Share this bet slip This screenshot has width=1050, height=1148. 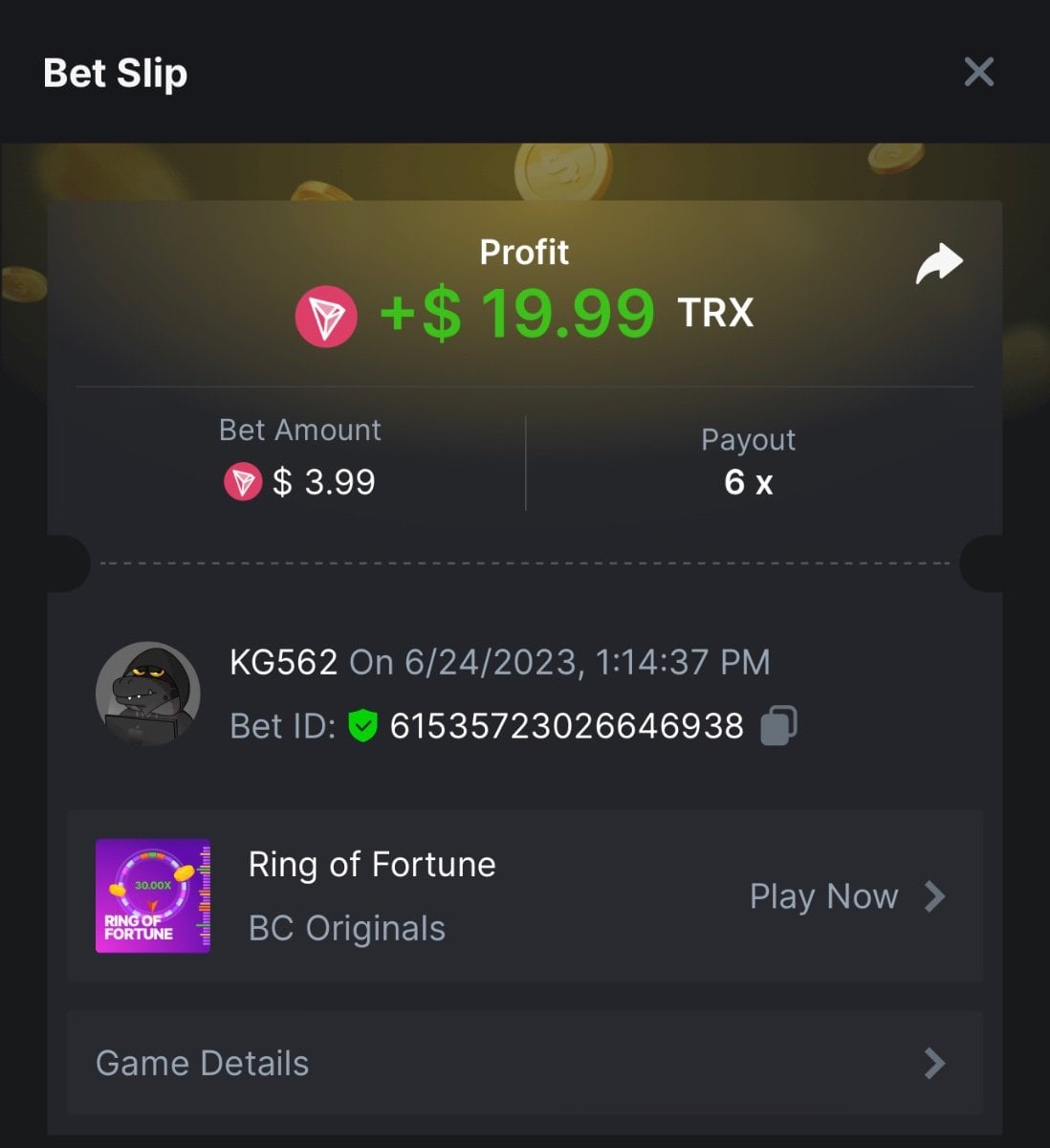click(x=938, y=264)
